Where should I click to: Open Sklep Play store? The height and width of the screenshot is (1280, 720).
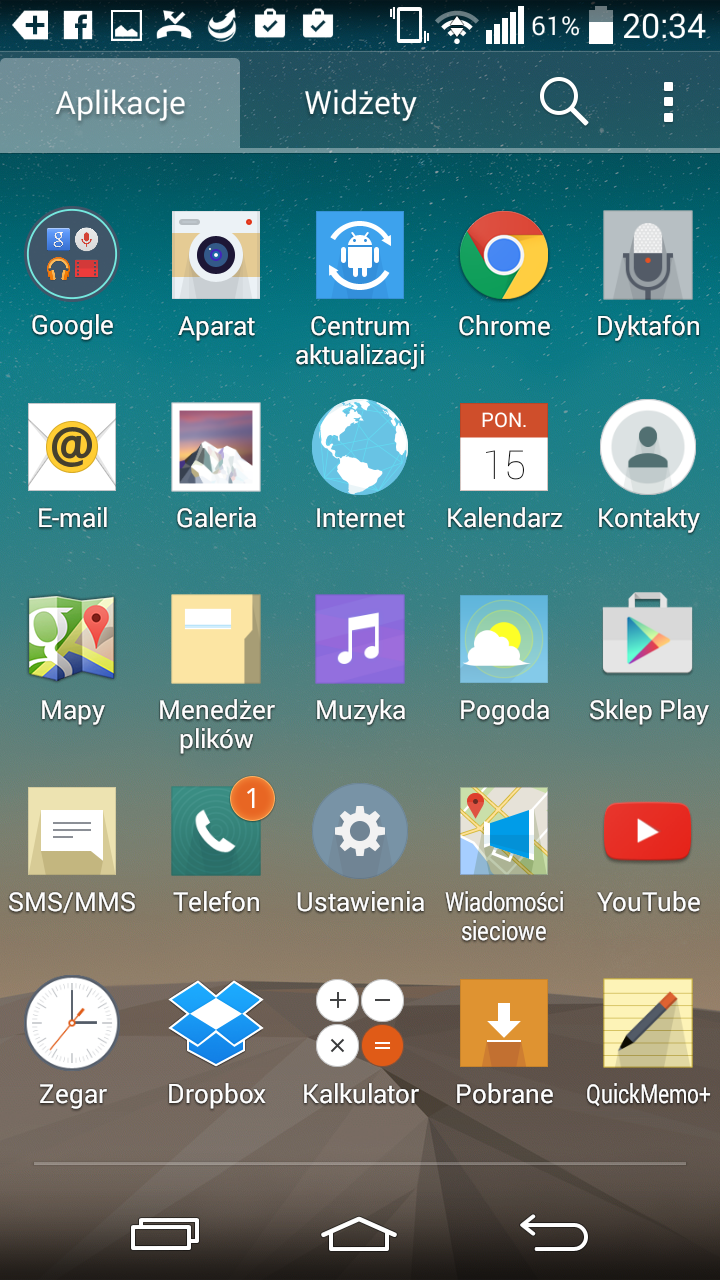pos(648,639)
